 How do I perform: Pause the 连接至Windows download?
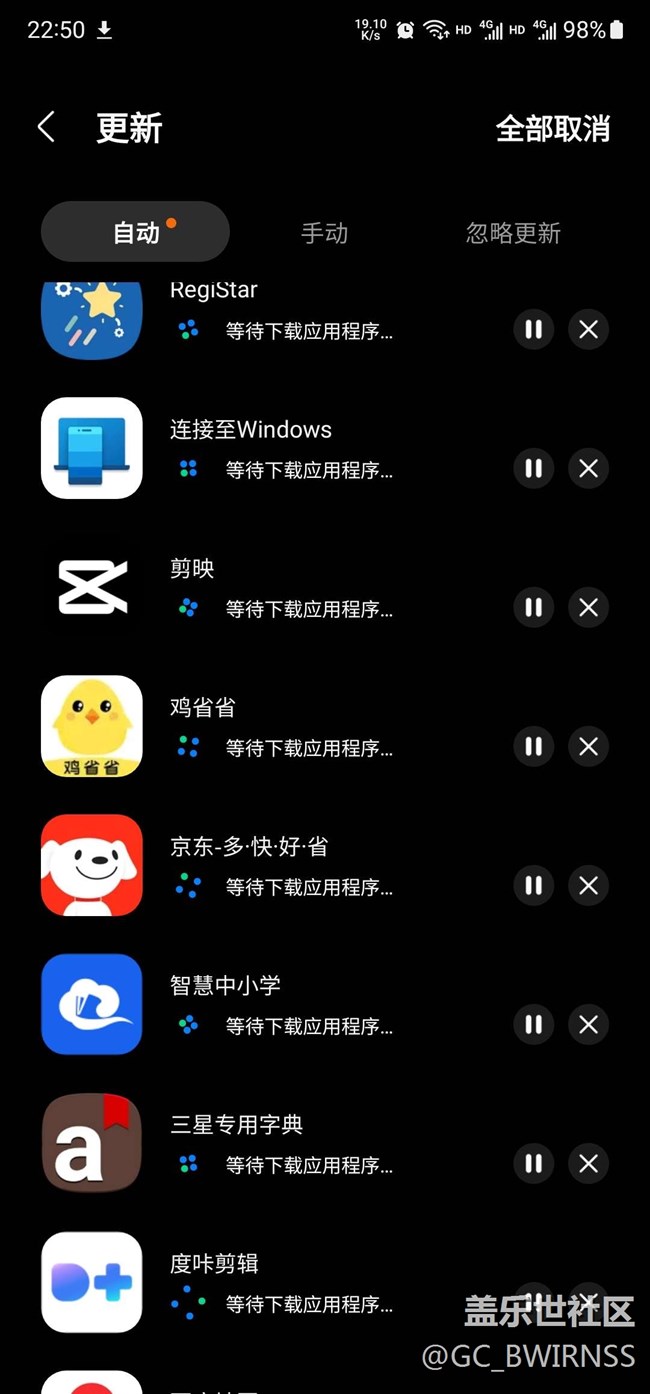tap(534, 468)
